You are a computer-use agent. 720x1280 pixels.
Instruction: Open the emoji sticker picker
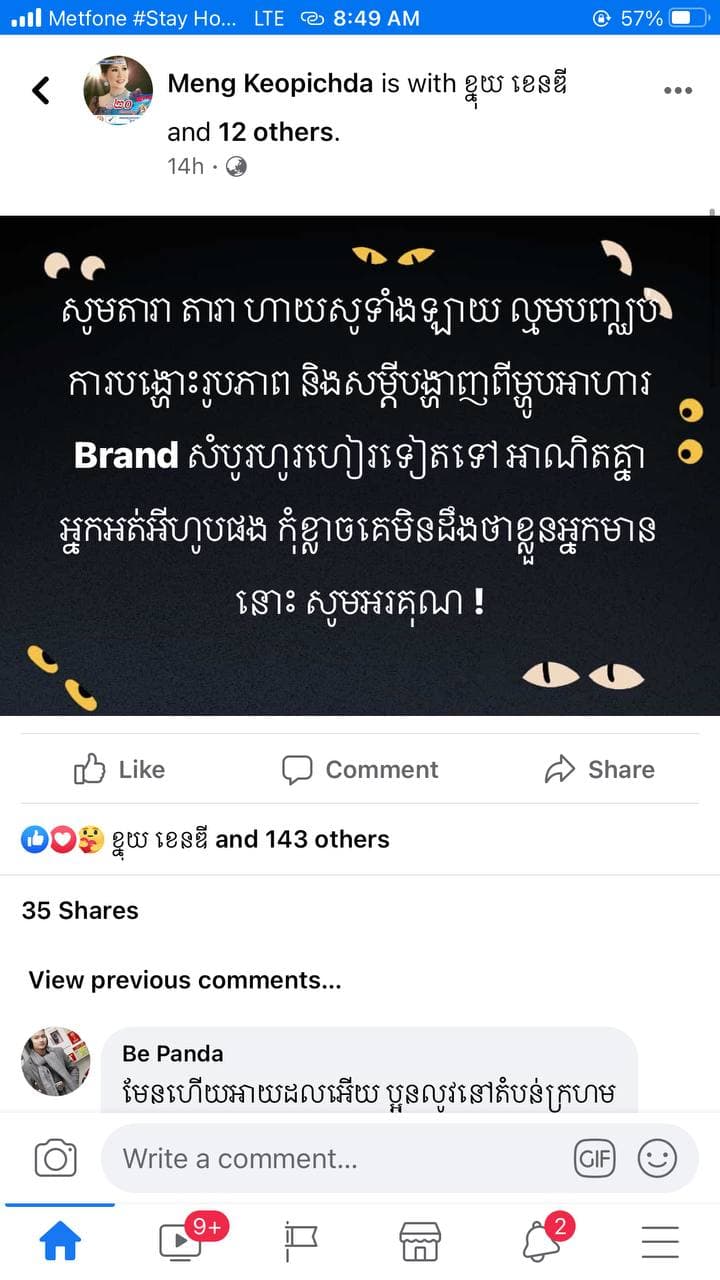click(x=657, y=1158)
